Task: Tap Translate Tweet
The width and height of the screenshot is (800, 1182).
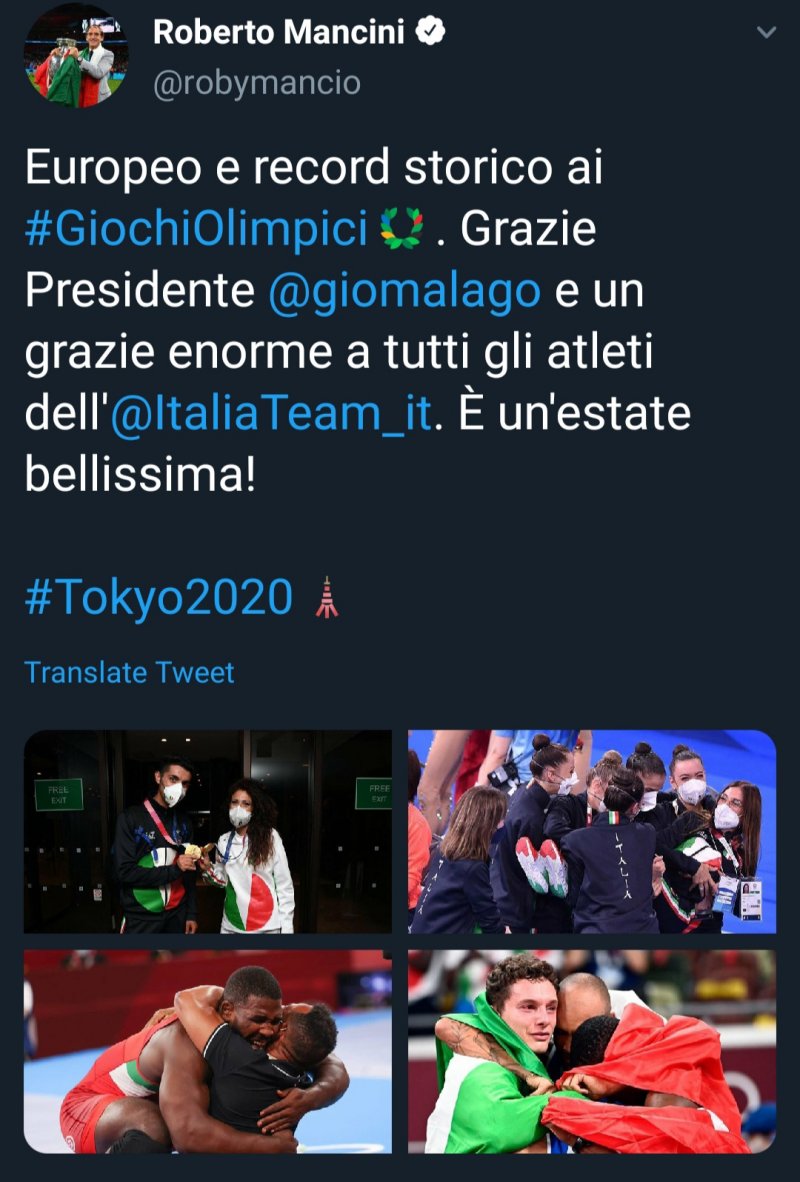Action: pyautogui.click(x=129, y=672)
